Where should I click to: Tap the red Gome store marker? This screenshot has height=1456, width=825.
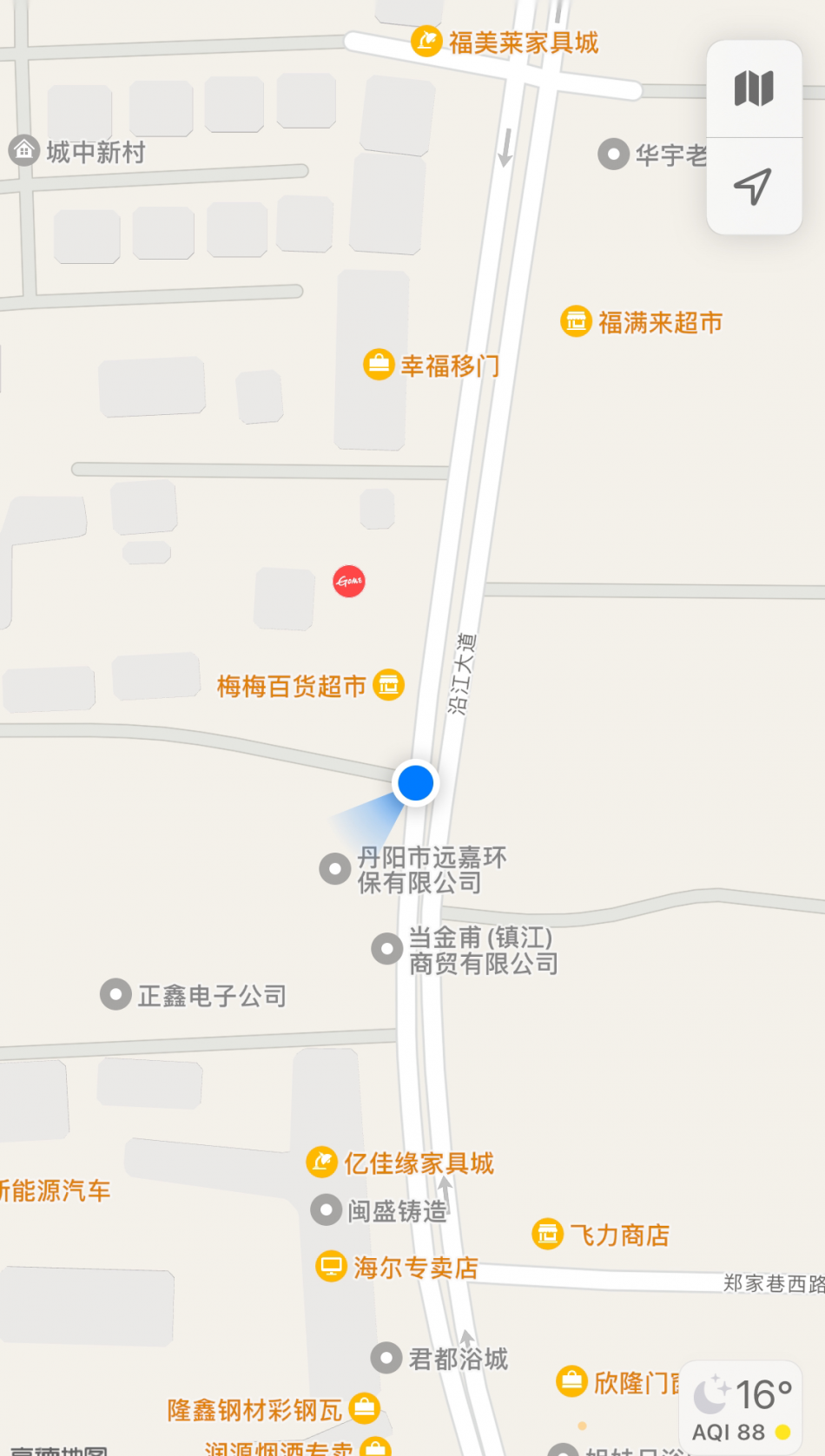349,581
